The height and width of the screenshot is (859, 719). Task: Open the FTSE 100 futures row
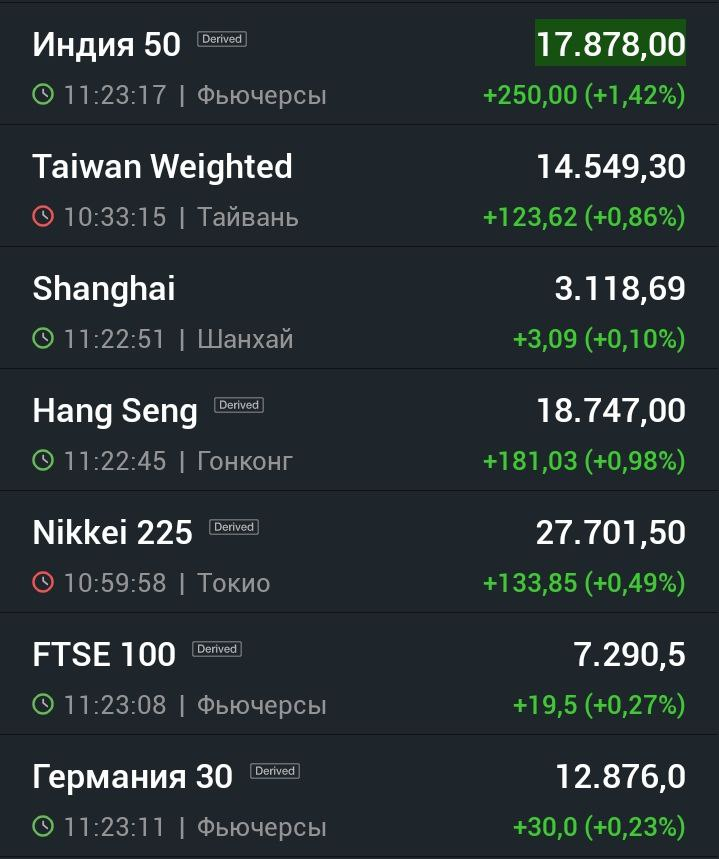click(360, 674)
